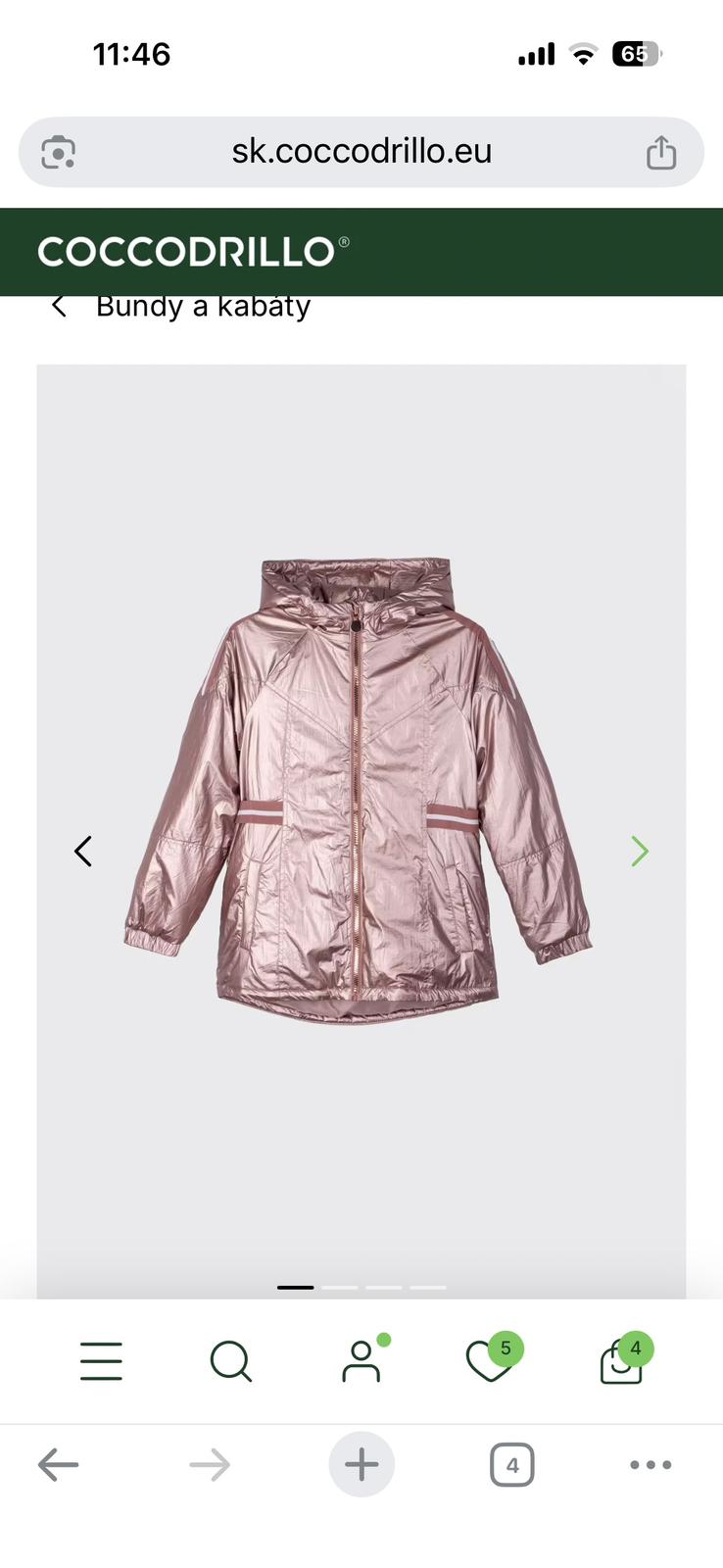723x1568 pixels.
Task: Show the next jacket photo
Action: (640, 851)
